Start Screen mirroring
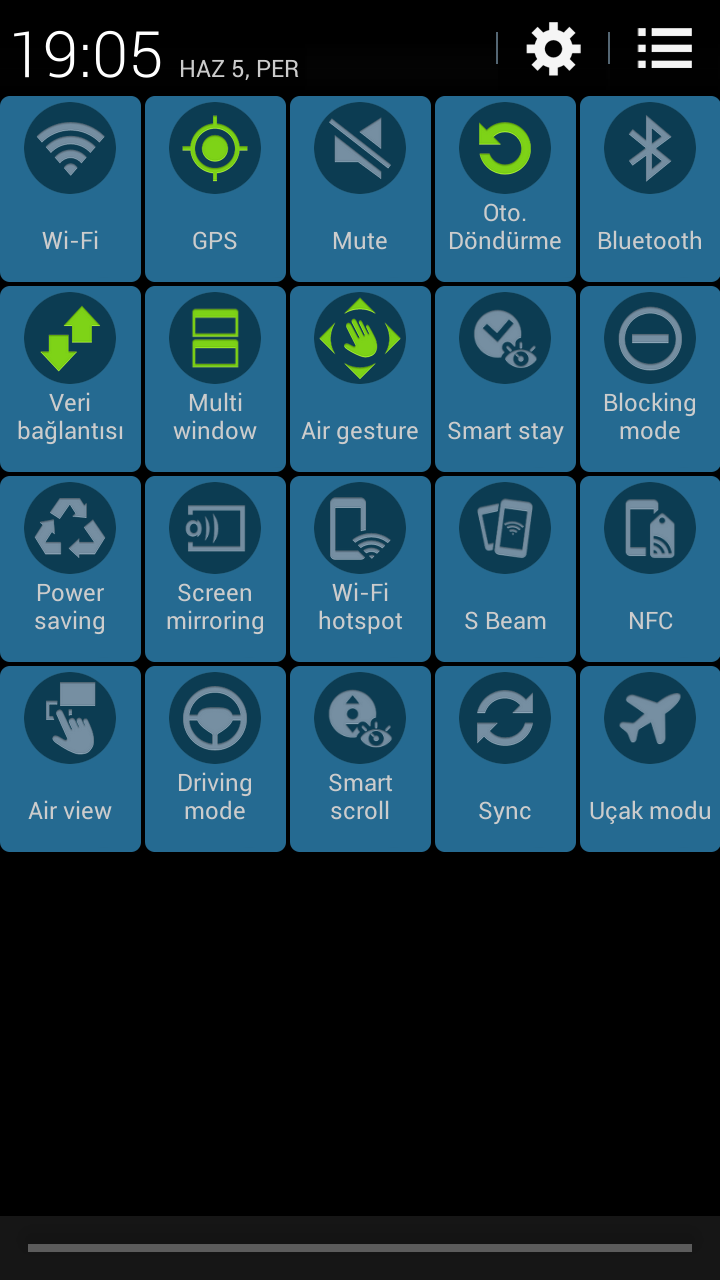This screenshot has height=1280, width=720. click(215, 568)
